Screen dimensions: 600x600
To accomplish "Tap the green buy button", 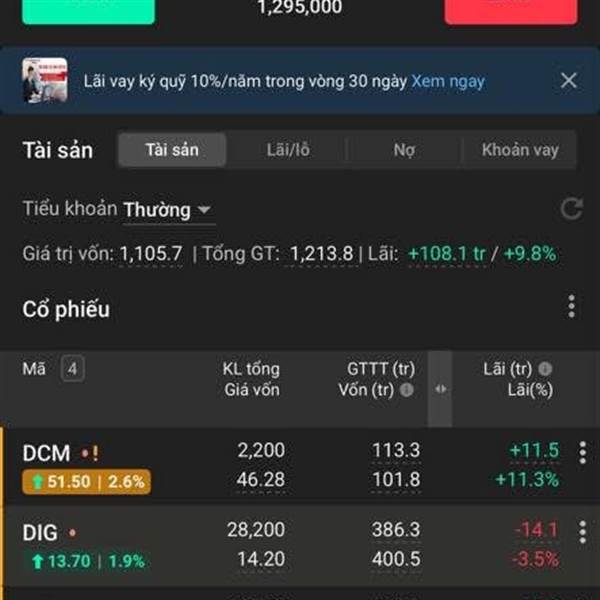I will click(88, 11).
